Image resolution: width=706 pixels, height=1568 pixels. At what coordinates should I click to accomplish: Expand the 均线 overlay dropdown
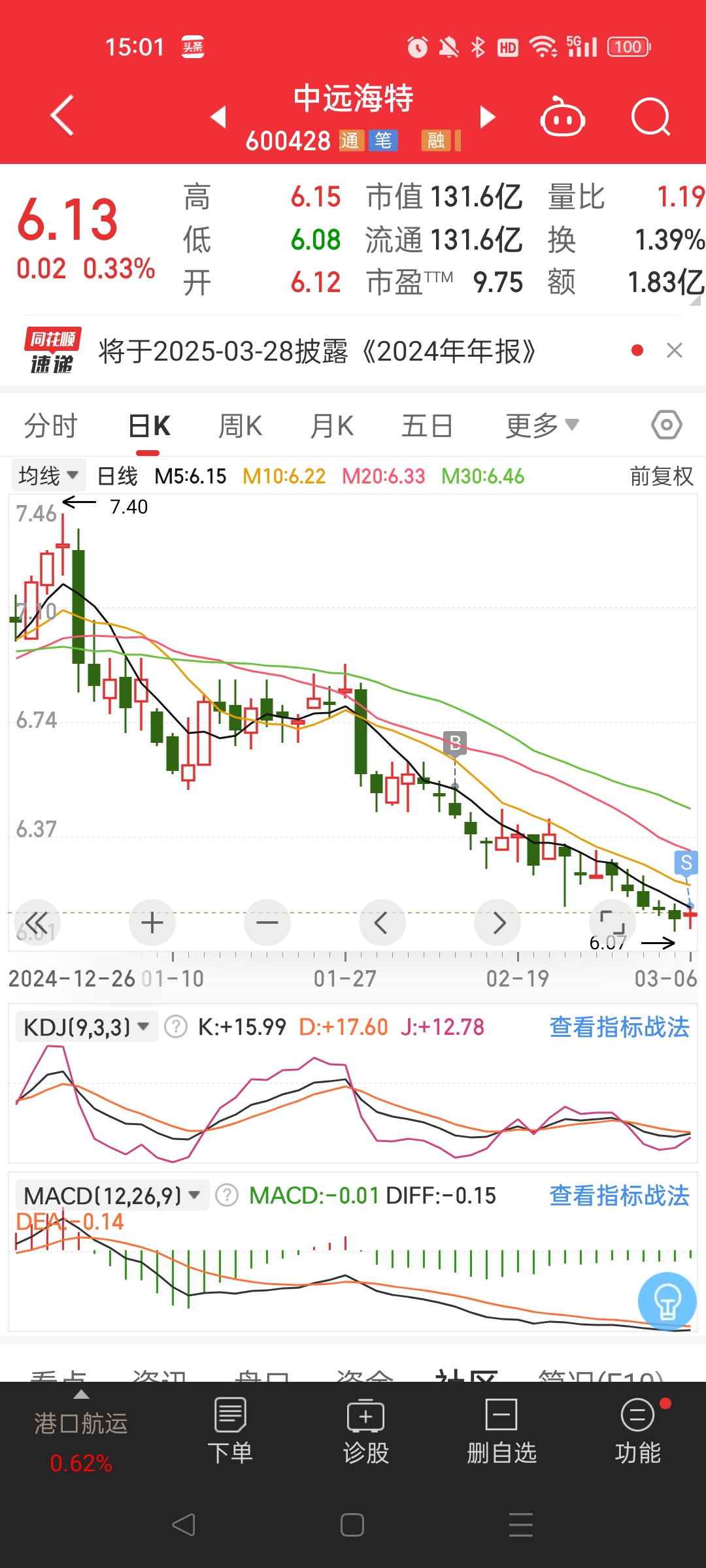[48, 475]
